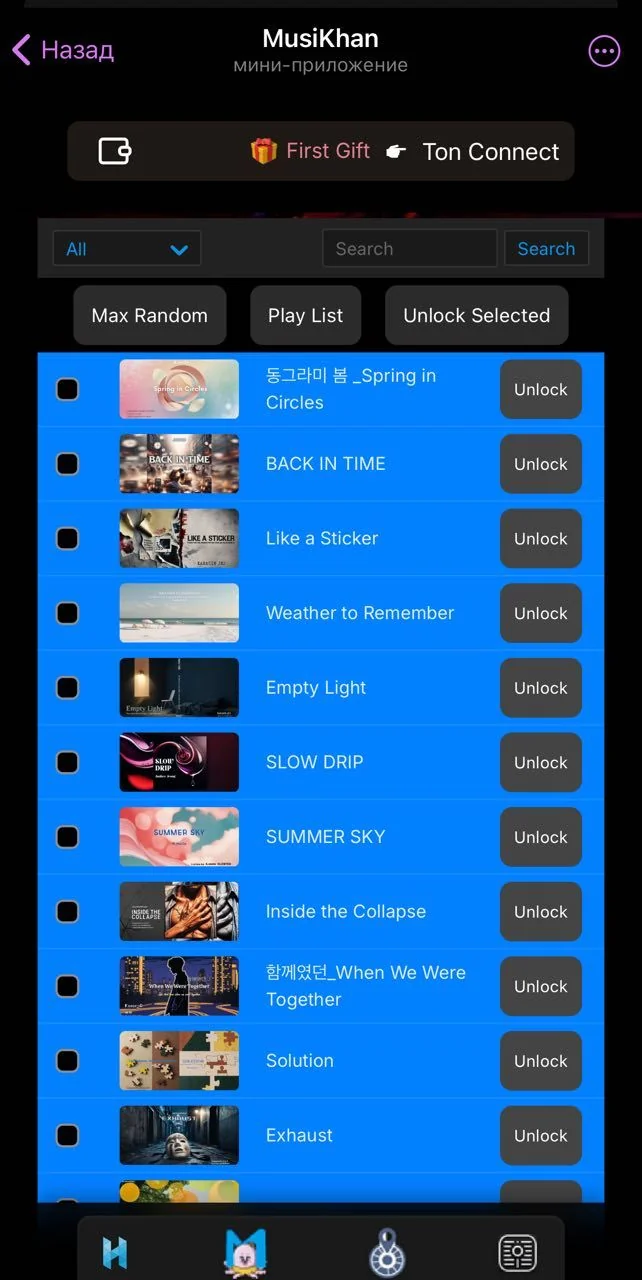Claim the First Gift
The width and height of the screenshot is (642, 1280).
(x=310, y=151)
